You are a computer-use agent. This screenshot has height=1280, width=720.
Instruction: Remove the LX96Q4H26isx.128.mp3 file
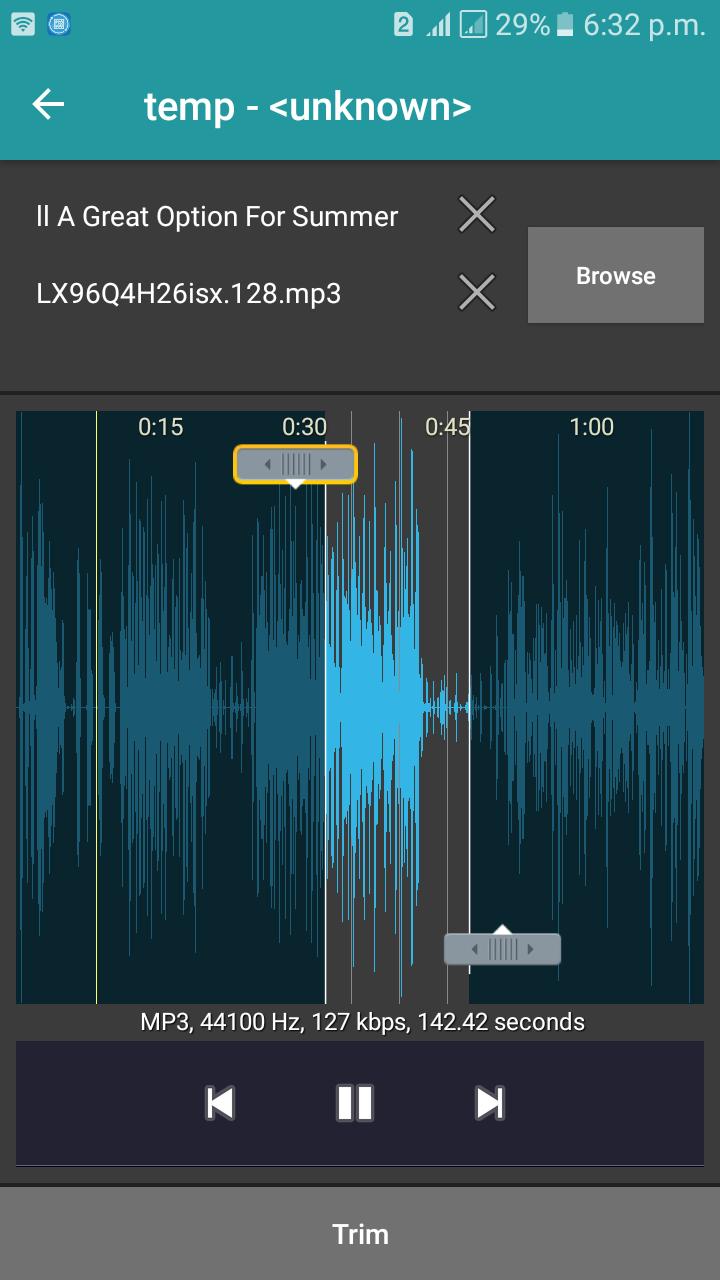[x=477, y=292]
